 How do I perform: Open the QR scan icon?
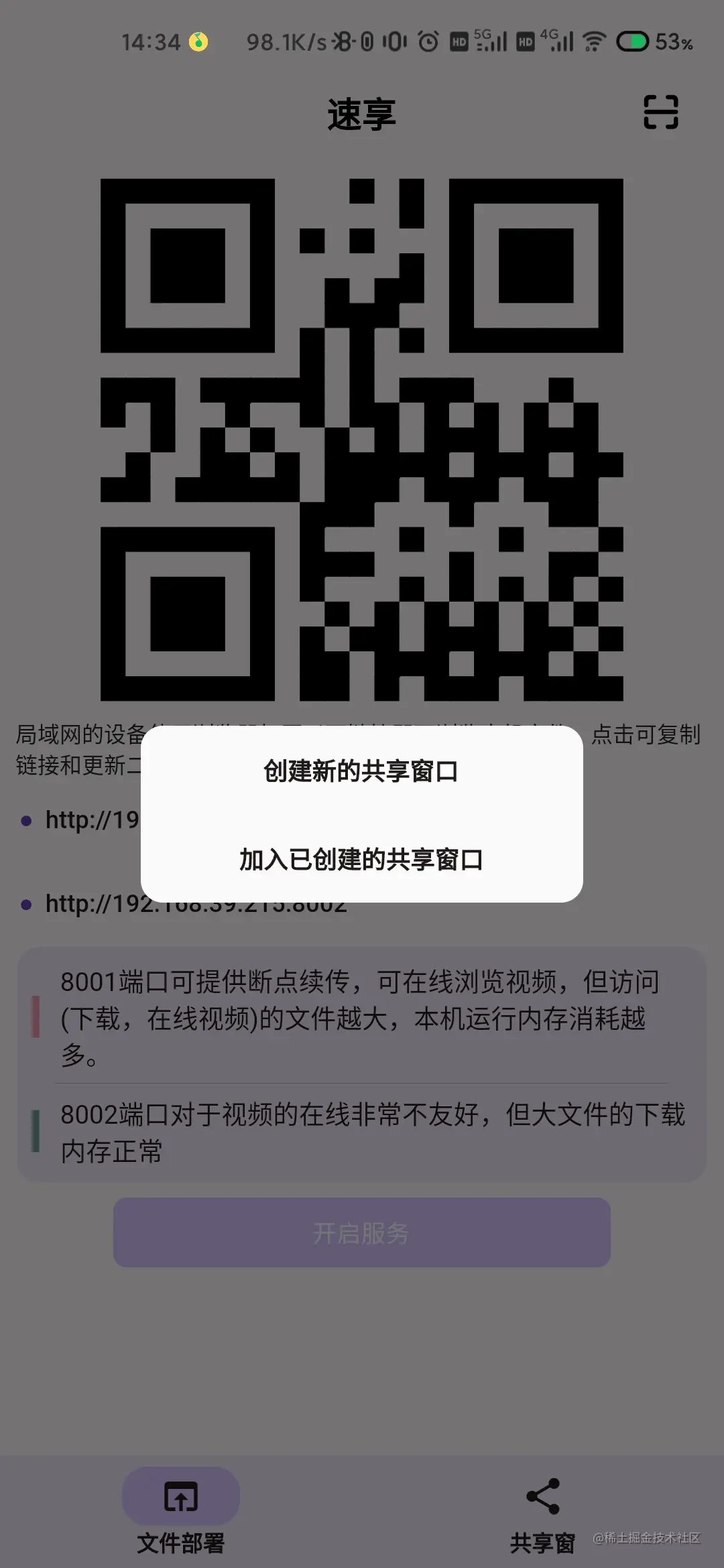661,111
